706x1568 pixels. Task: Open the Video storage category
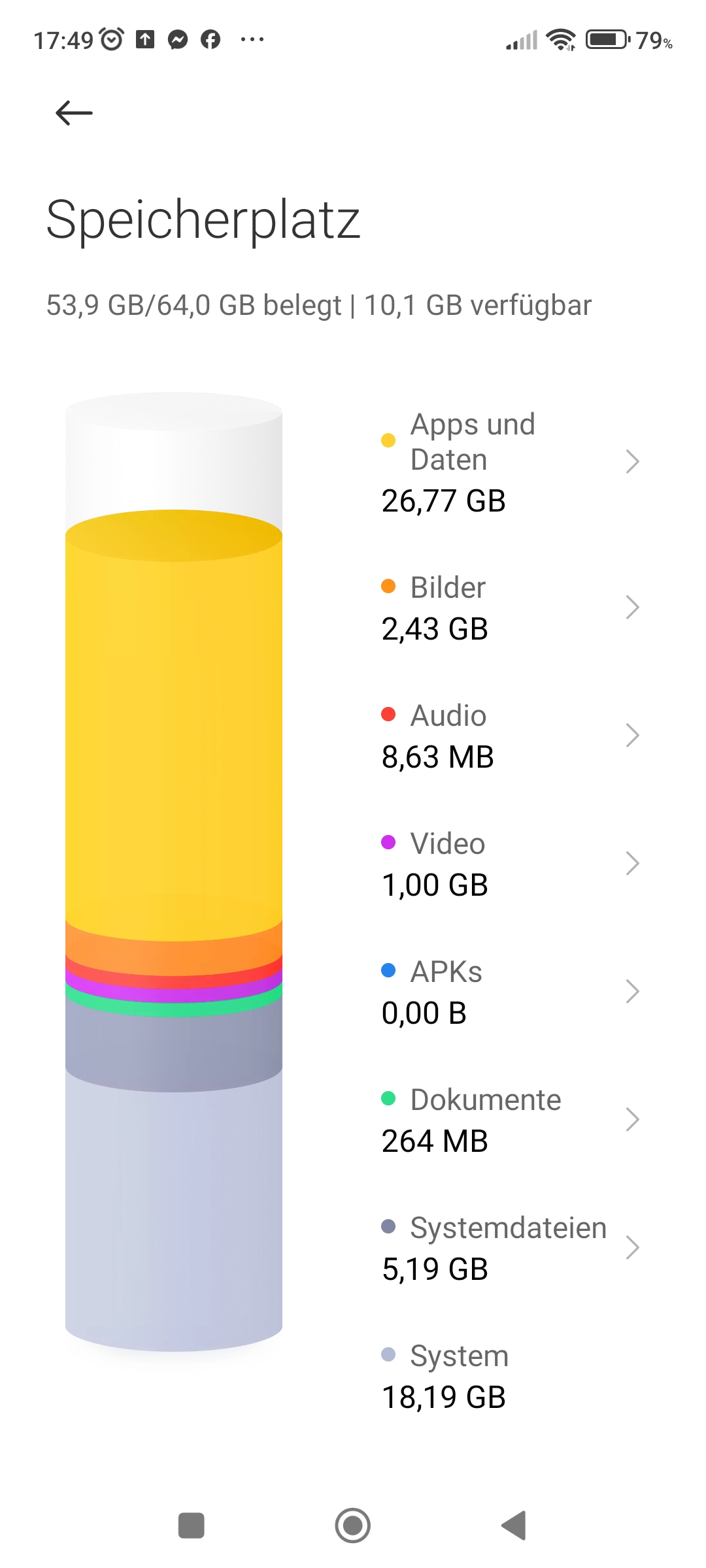509,864
